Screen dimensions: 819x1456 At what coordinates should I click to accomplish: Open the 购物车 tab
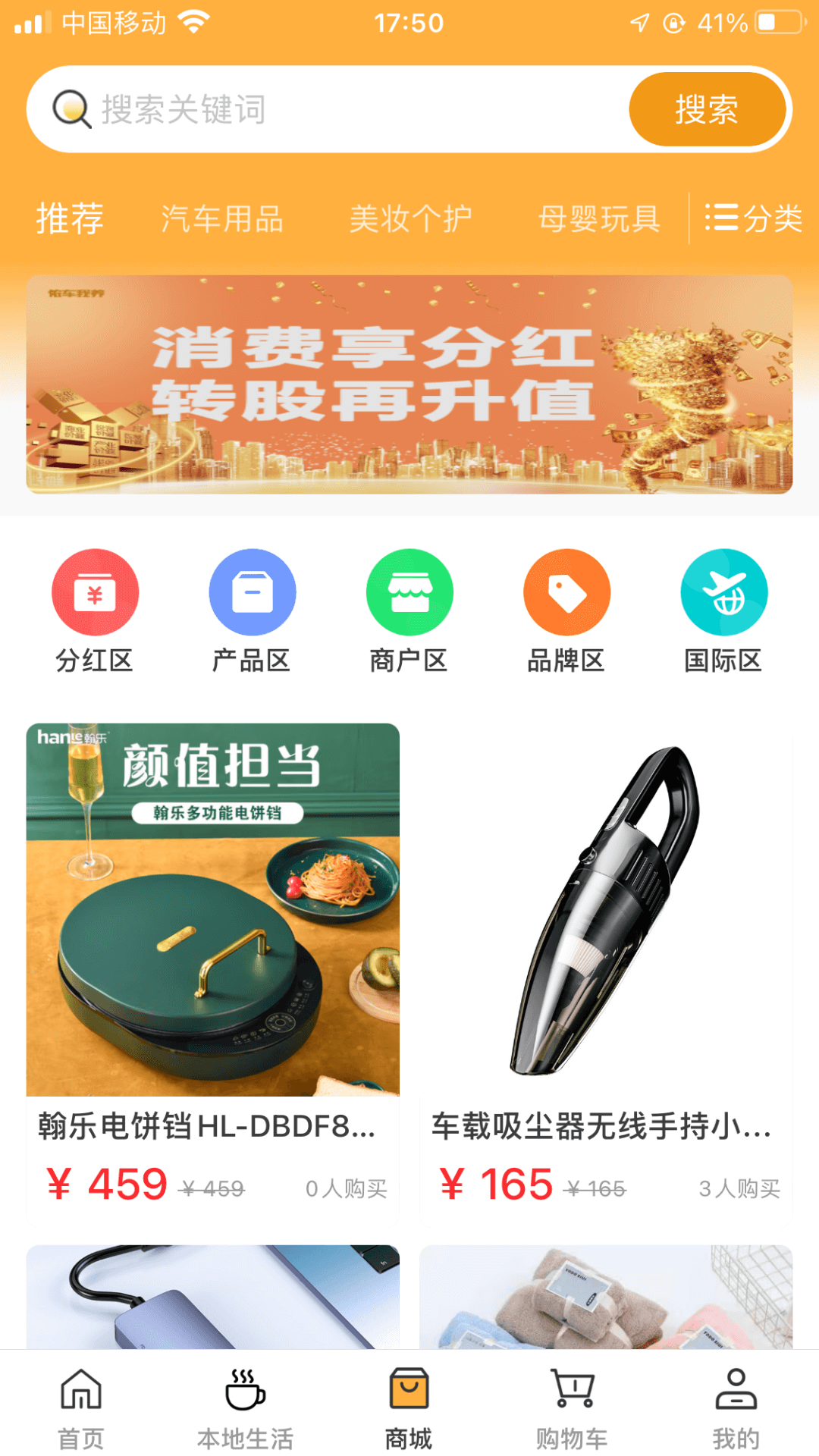tap(573, 1407)
